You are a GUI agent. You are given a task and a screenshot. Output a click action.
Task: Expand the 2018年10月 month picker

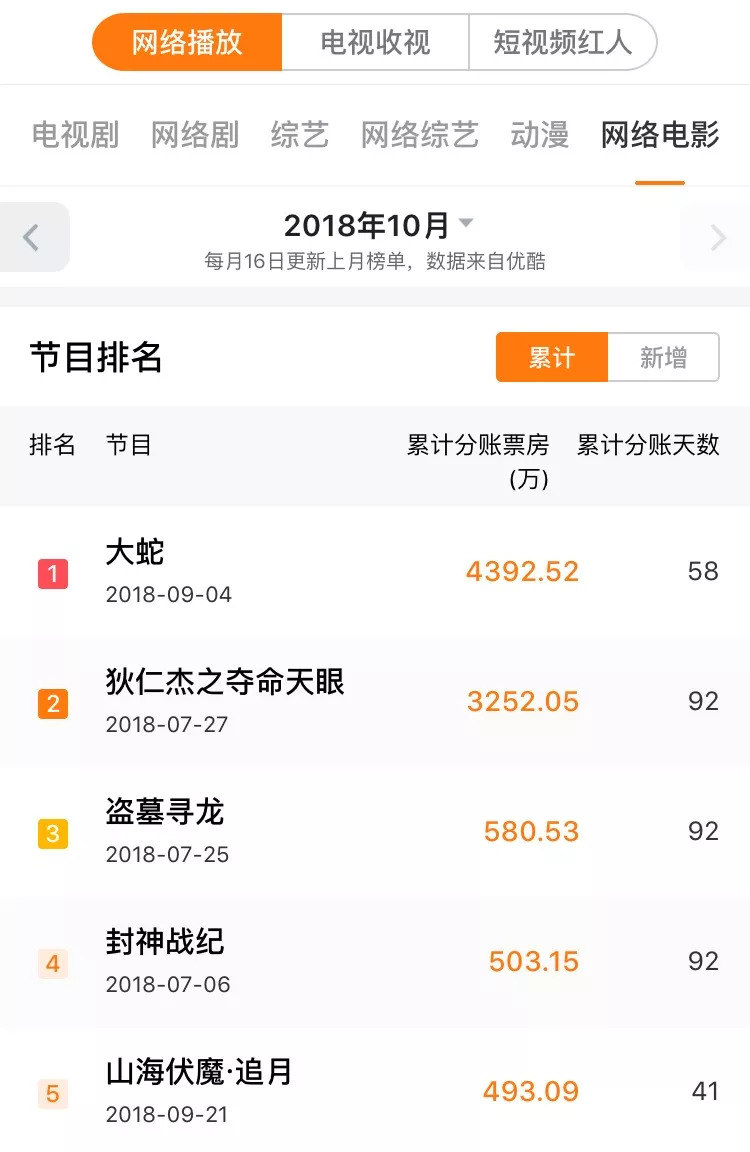(x=378, y=225)
